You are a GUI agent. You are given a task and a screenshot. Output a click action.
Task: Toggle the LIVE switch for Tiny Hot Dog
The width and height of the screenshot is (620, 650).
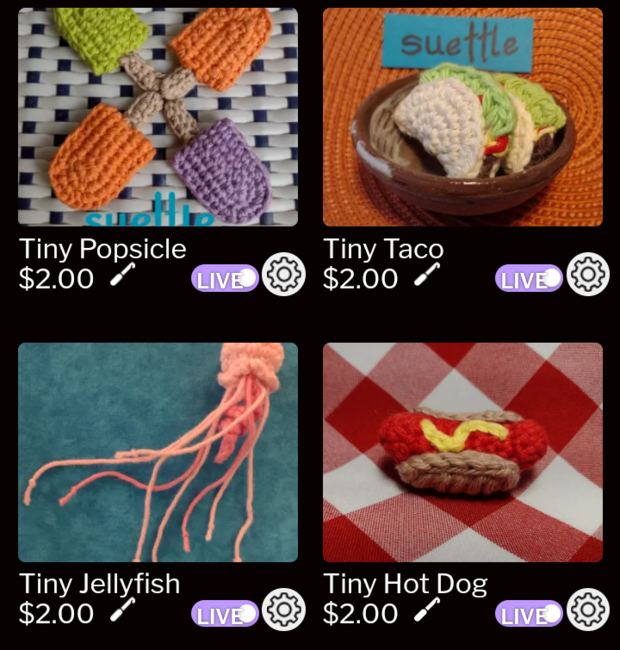point(529,614)
